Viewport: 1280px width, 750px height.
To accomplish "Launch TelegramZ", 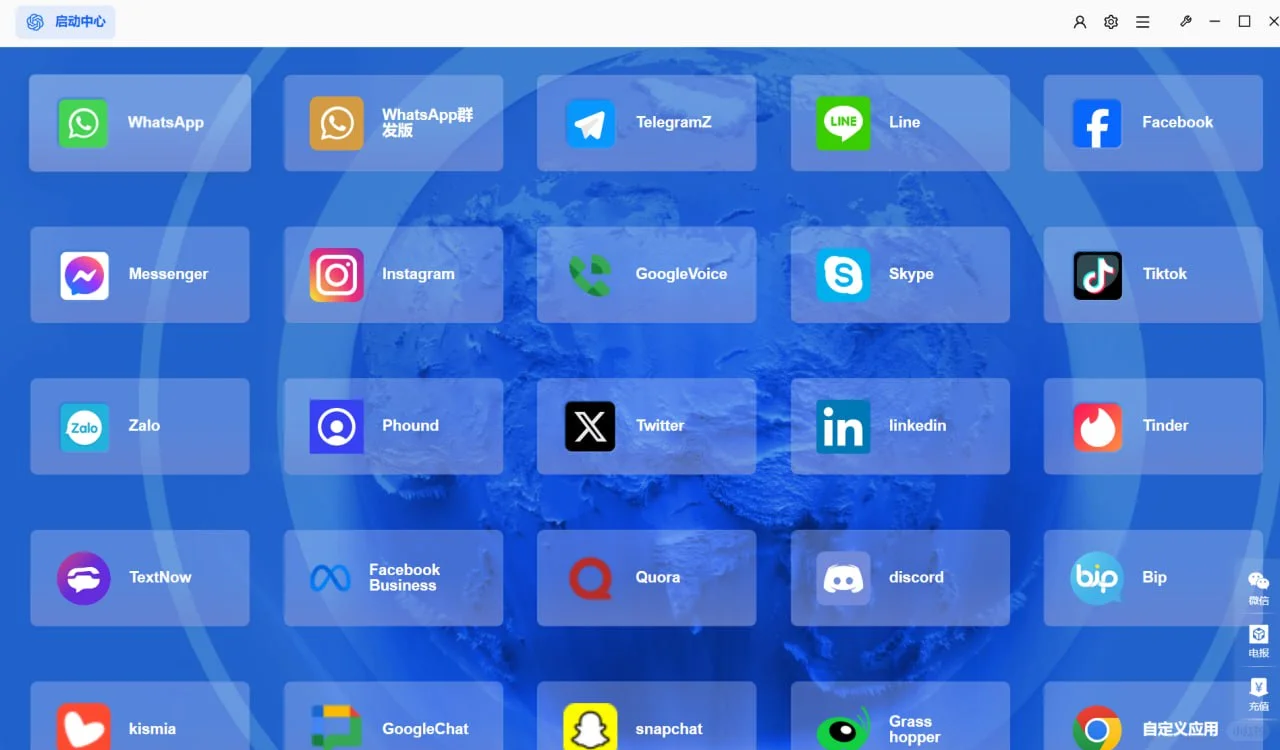I will 646,123.
